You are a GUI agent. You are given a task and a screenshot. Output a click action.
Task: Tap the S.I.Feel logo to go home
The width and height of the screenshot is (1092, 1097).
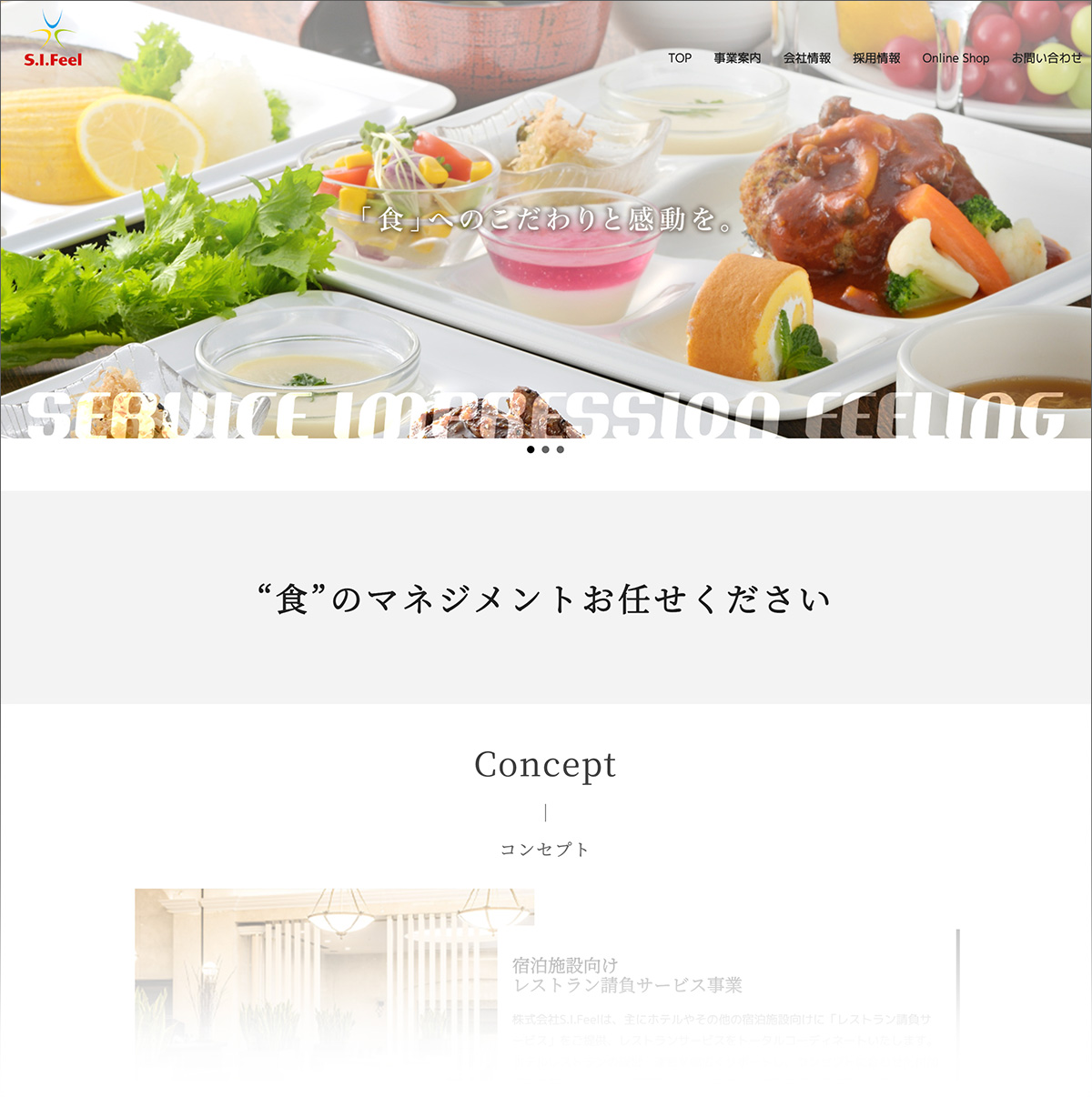point(53,41)
